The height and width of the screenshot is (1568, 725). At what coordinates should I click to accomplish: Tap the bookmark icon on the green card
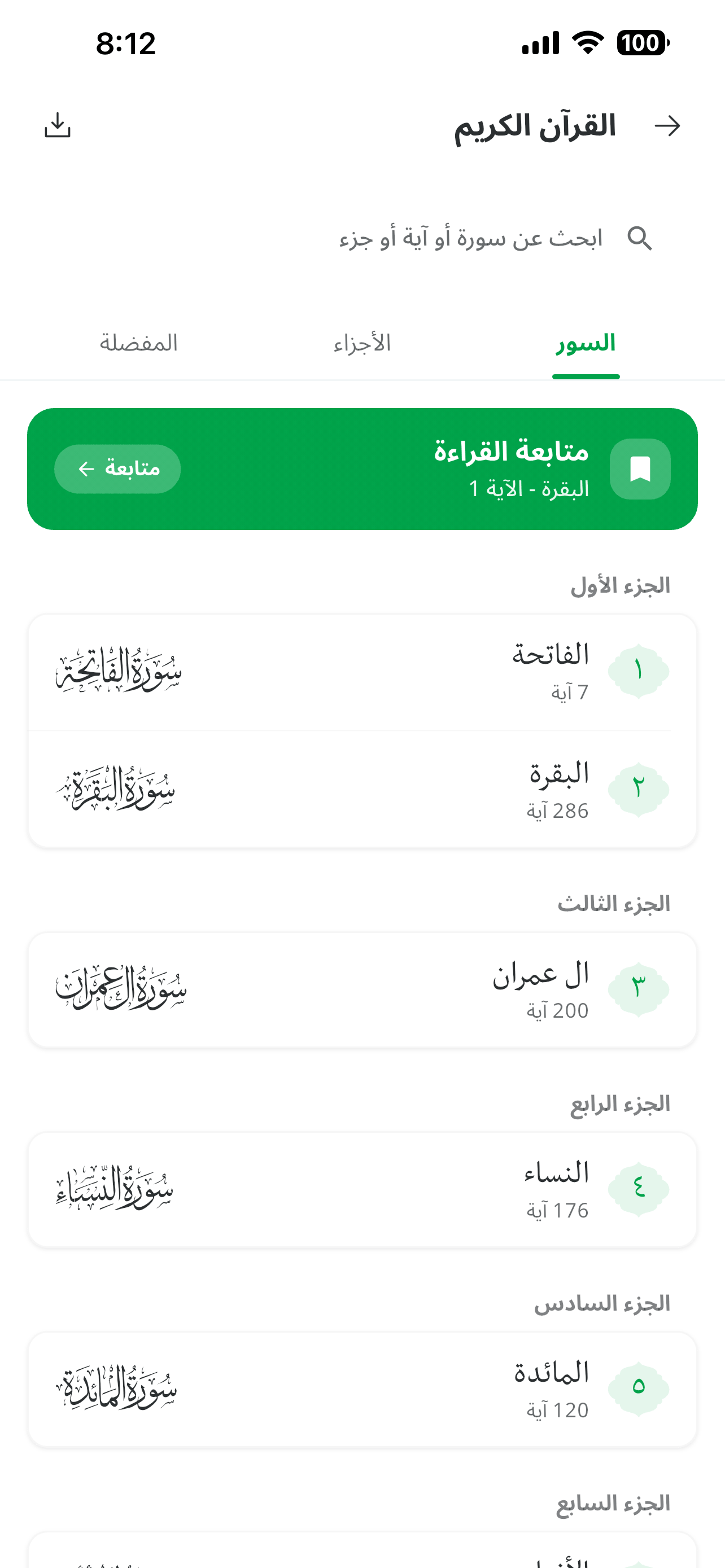640,468
